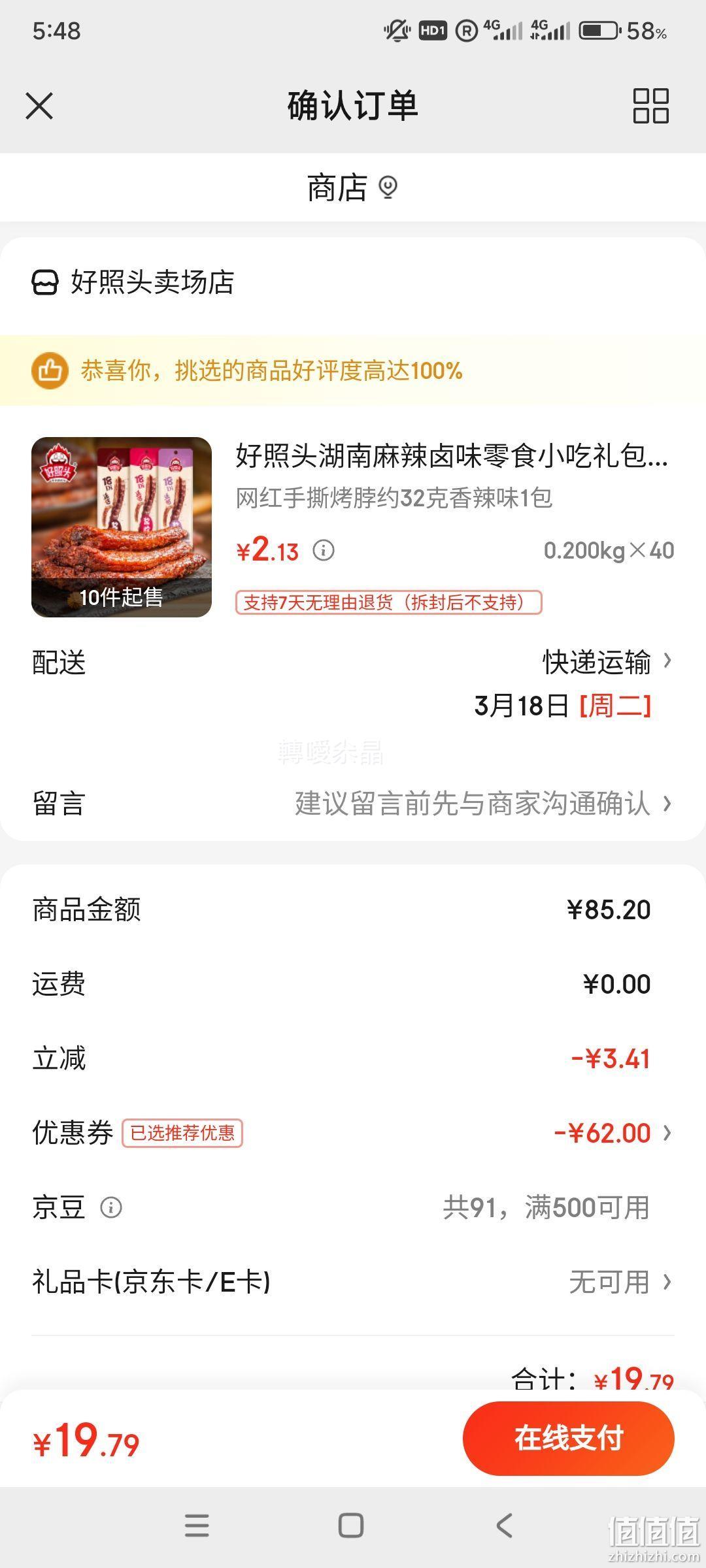706x1568 pixels.
Task: View the product thumbnail image
Action: coord(122,527)
